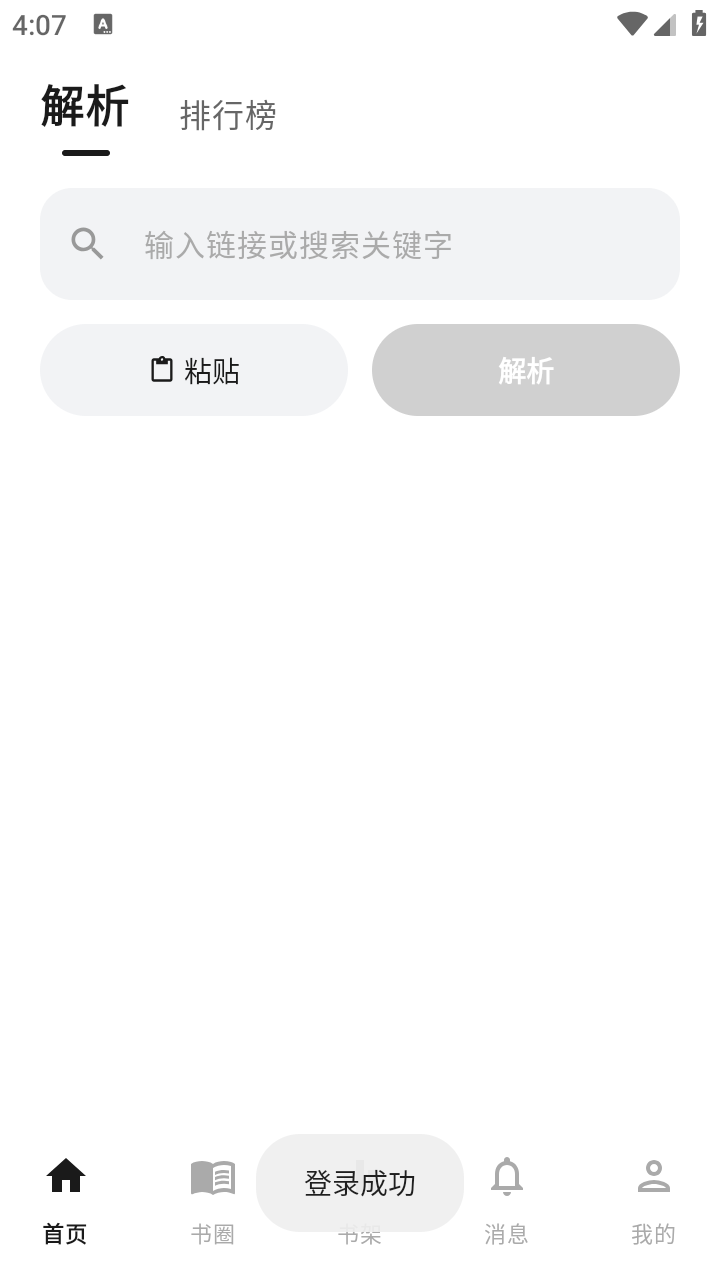This screenshot has height=1280, width=720.
Task: Open 消息 from the bottom bar label
Action: pyautogui.click(x=508, y=1234)
